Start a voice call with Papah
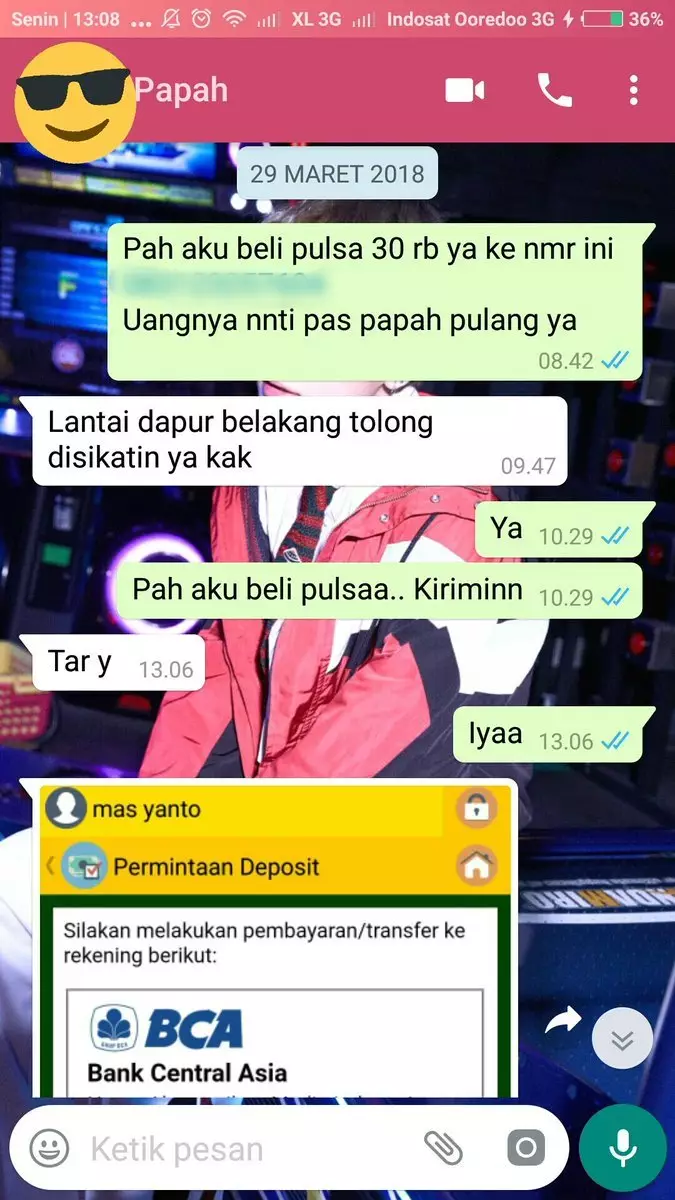 click(x=554, y=91)
